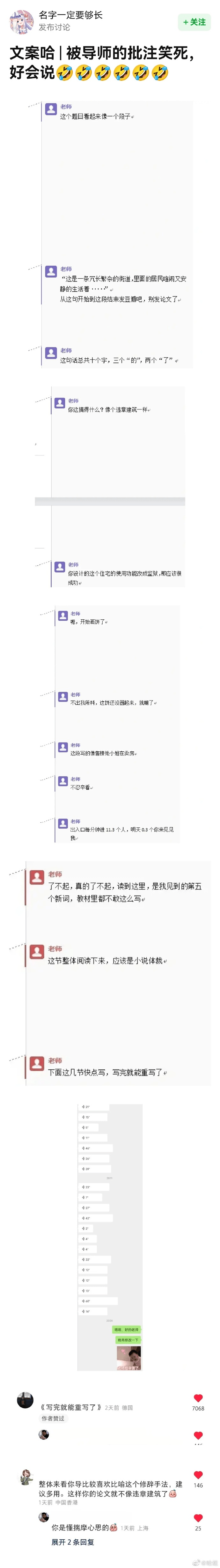This screenshot has width=220, height=1568.
Task: Follow the author with the 关注 button
Action: [x=194, y=22]
